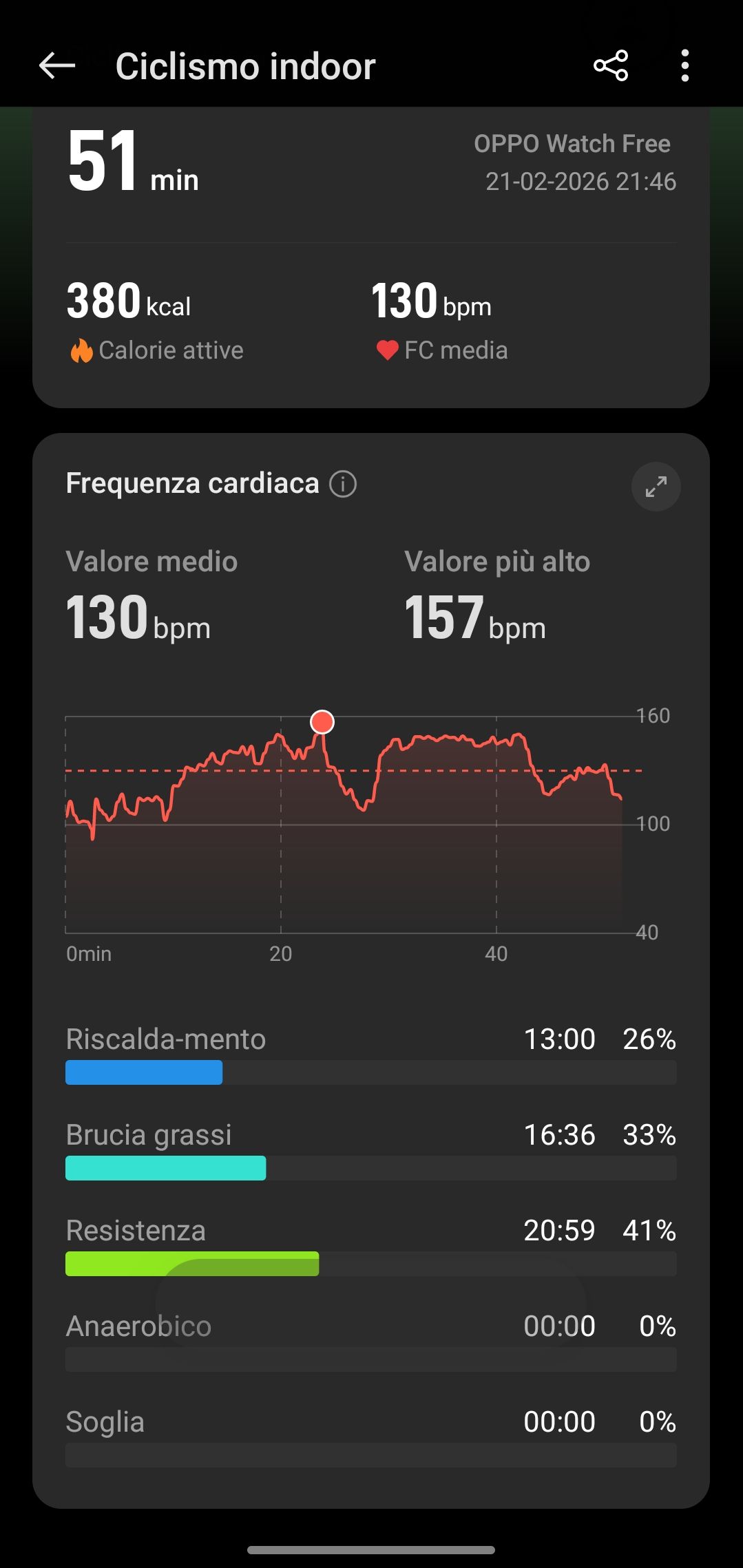Share this indoor cycling workout
The height and width of the screenshot is (1568, 743).
point(611,66)
